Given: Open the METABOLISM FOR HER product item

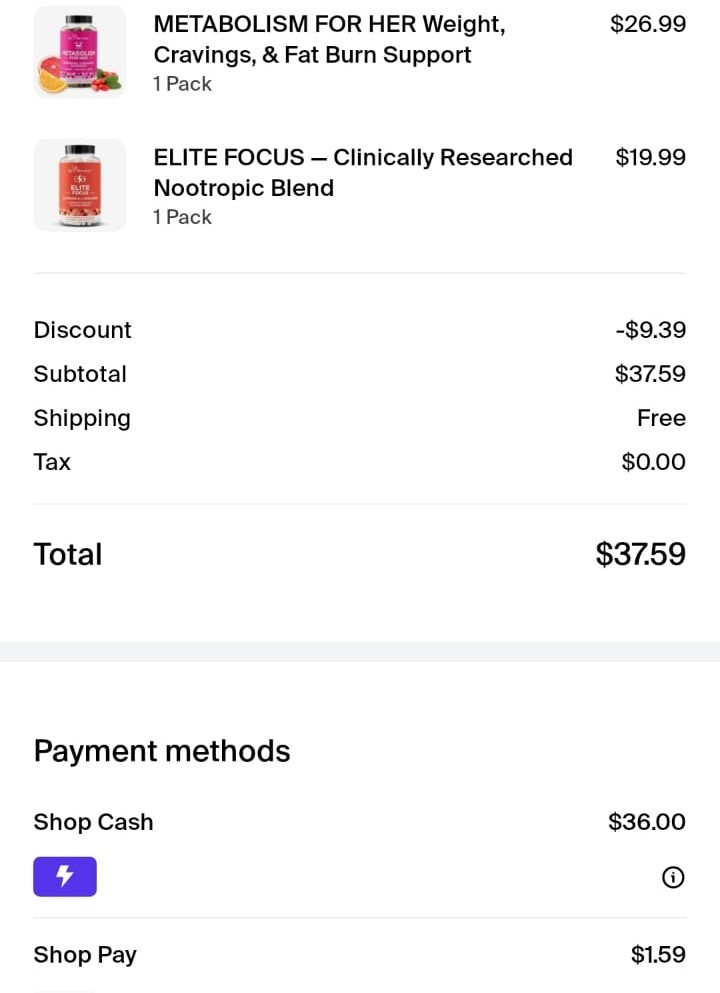Looking at the screenshot, I should [329, 40].
